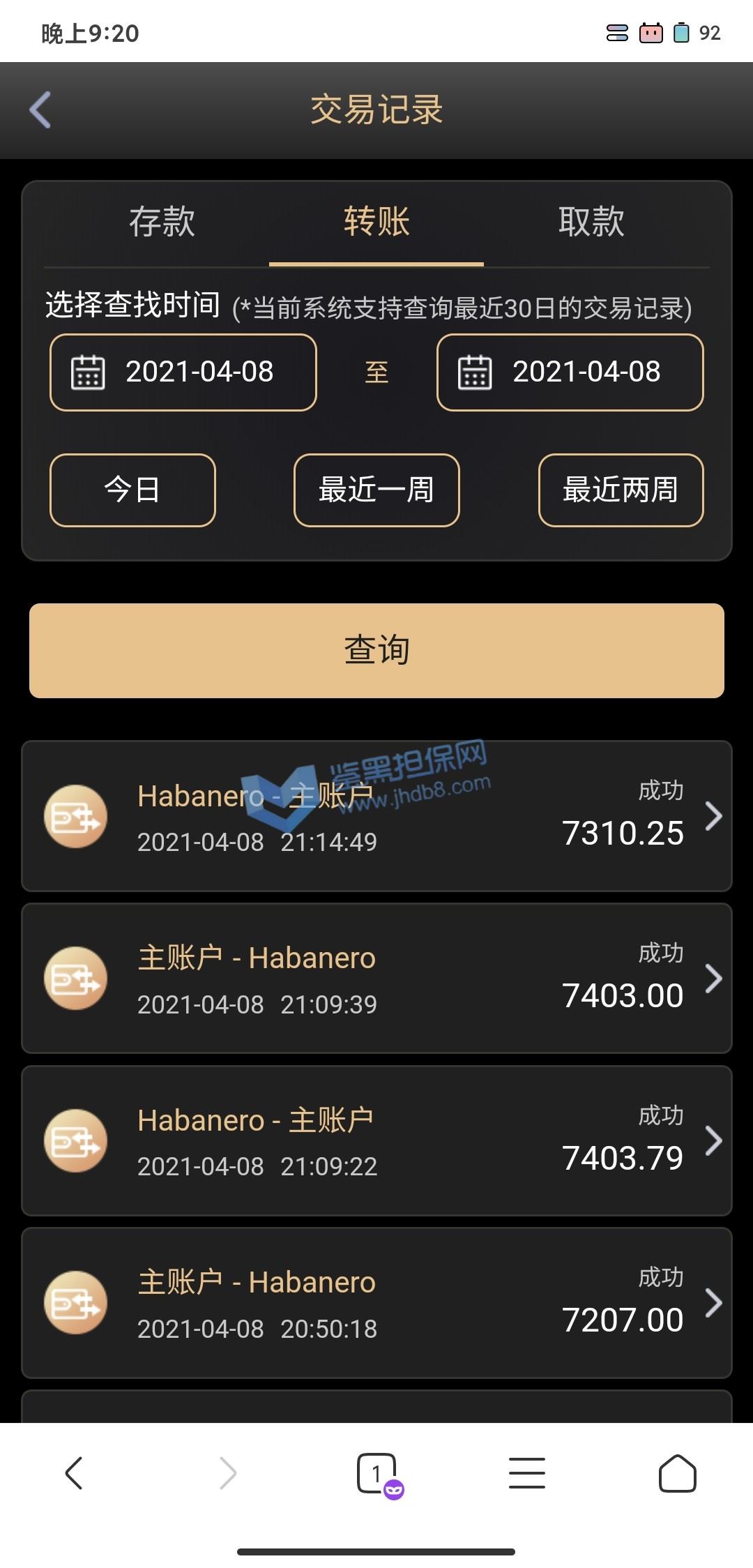Choose the 最近一周 quick range
Screen dimensions: 753x1568
pos(376,490)
